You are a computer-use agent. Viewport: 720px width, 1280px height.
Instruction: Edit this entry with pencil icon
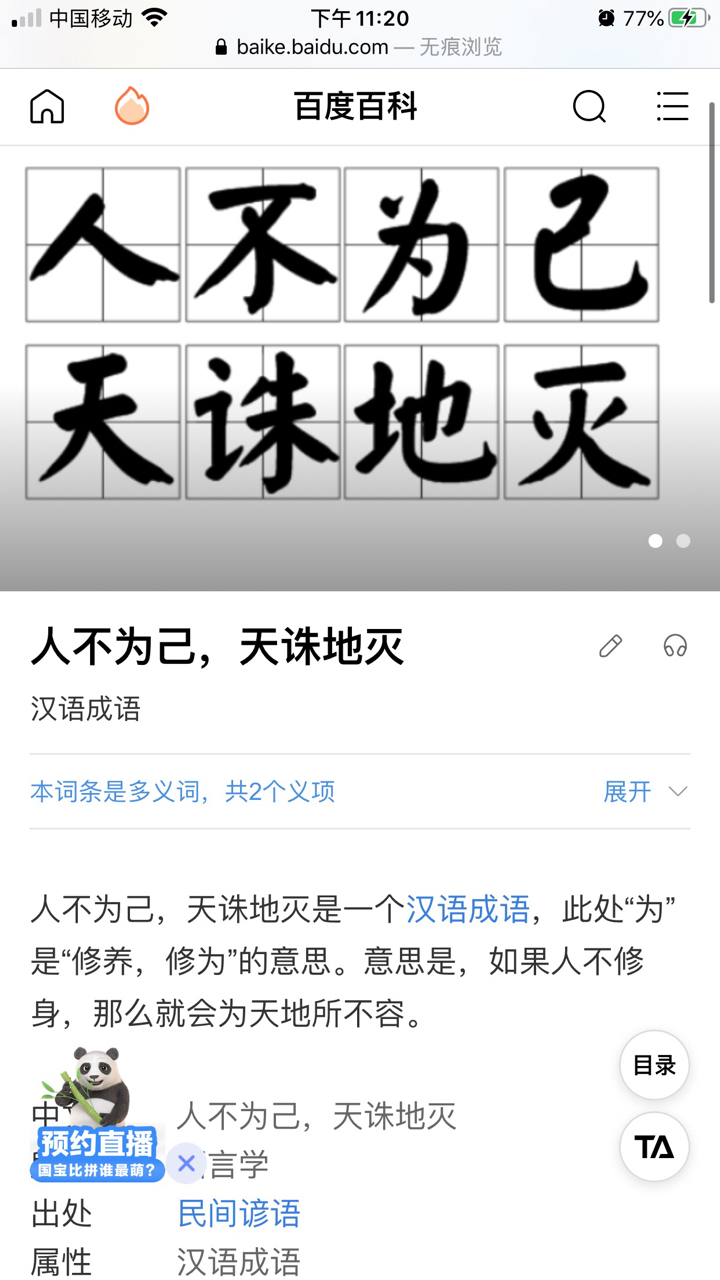coord(610,646)
